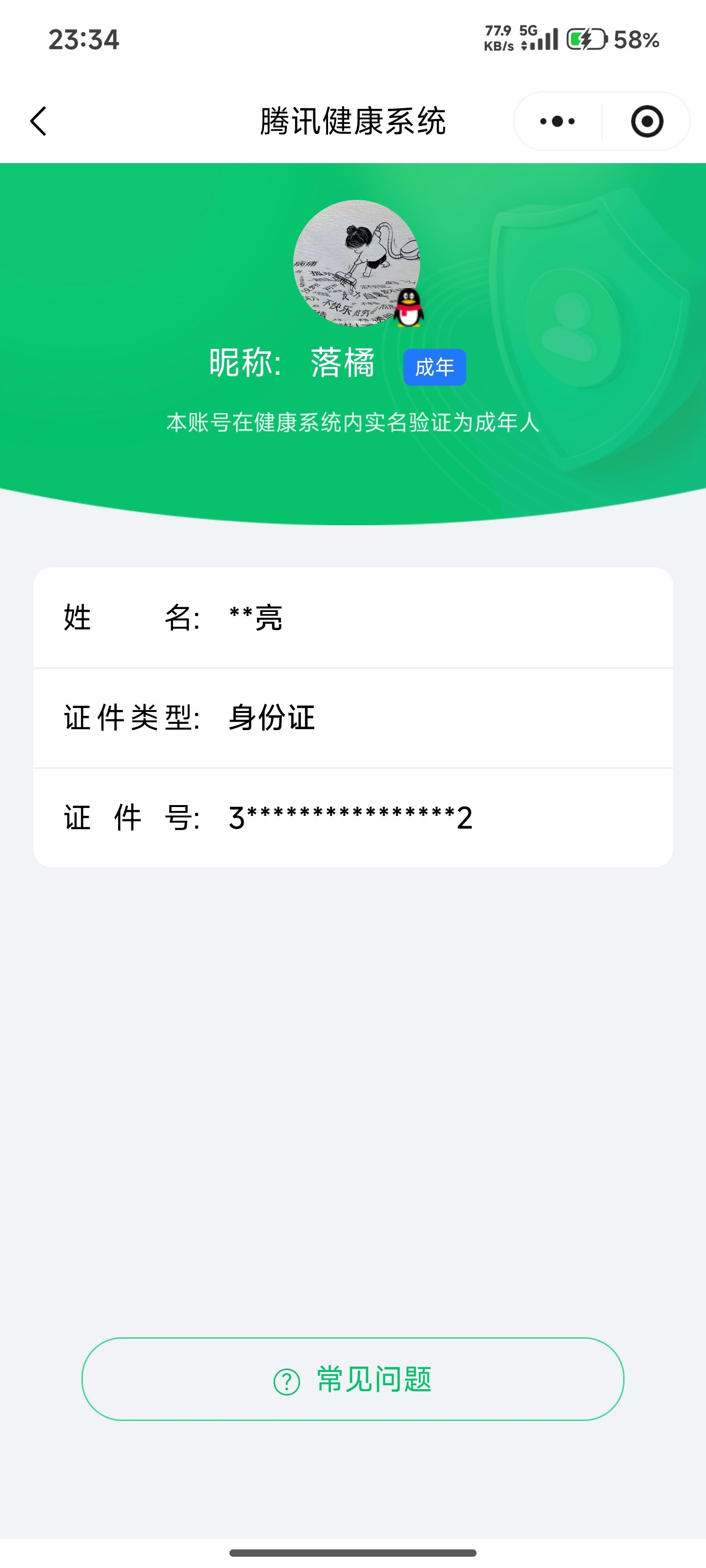Tap the 成年 adult verification badge
The height and width of the screenshot is (1568, 706).
tap(435, 367)
